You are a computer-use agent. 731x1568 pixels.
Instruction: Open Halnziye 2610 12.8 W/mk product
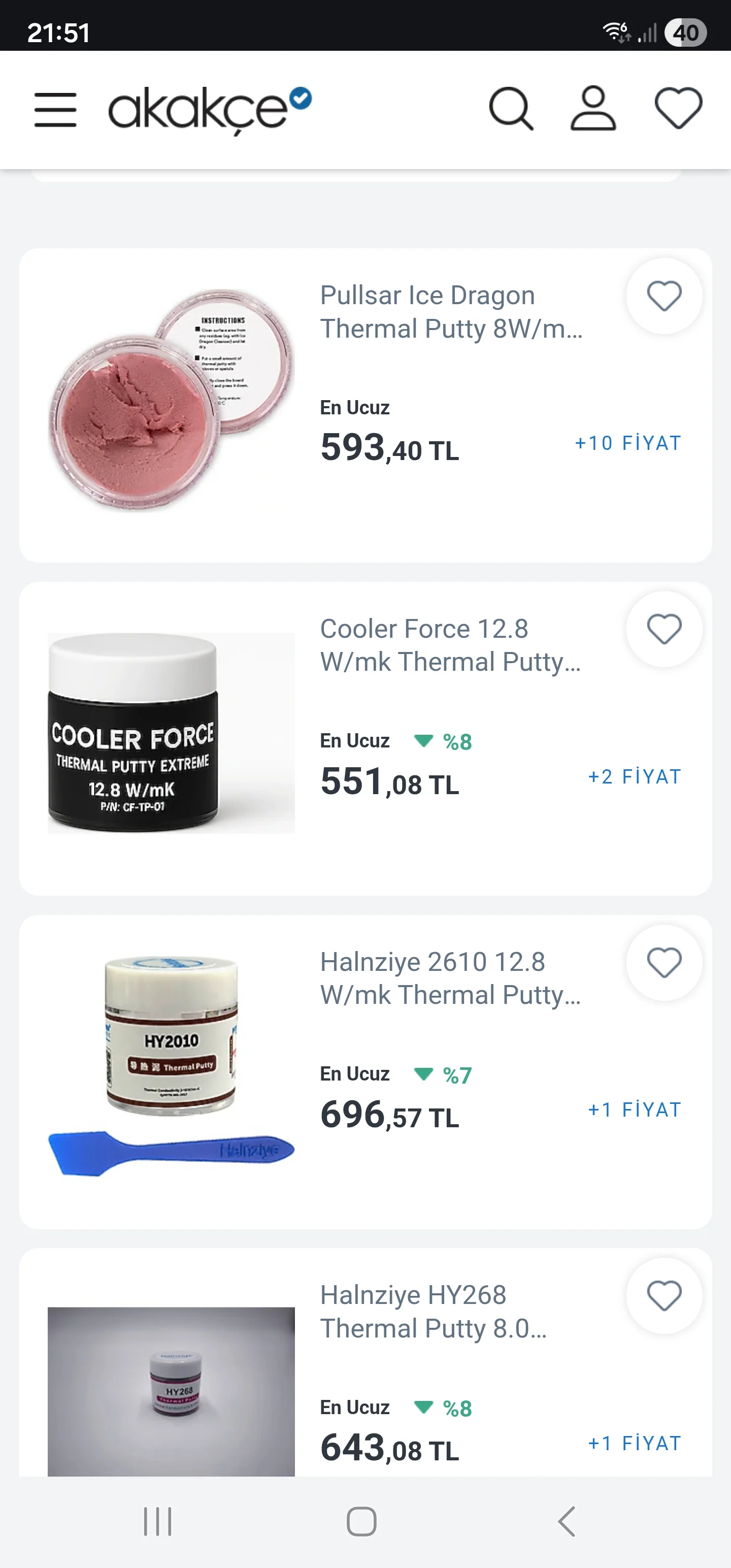pyautogui.click(x=450, y=978)
